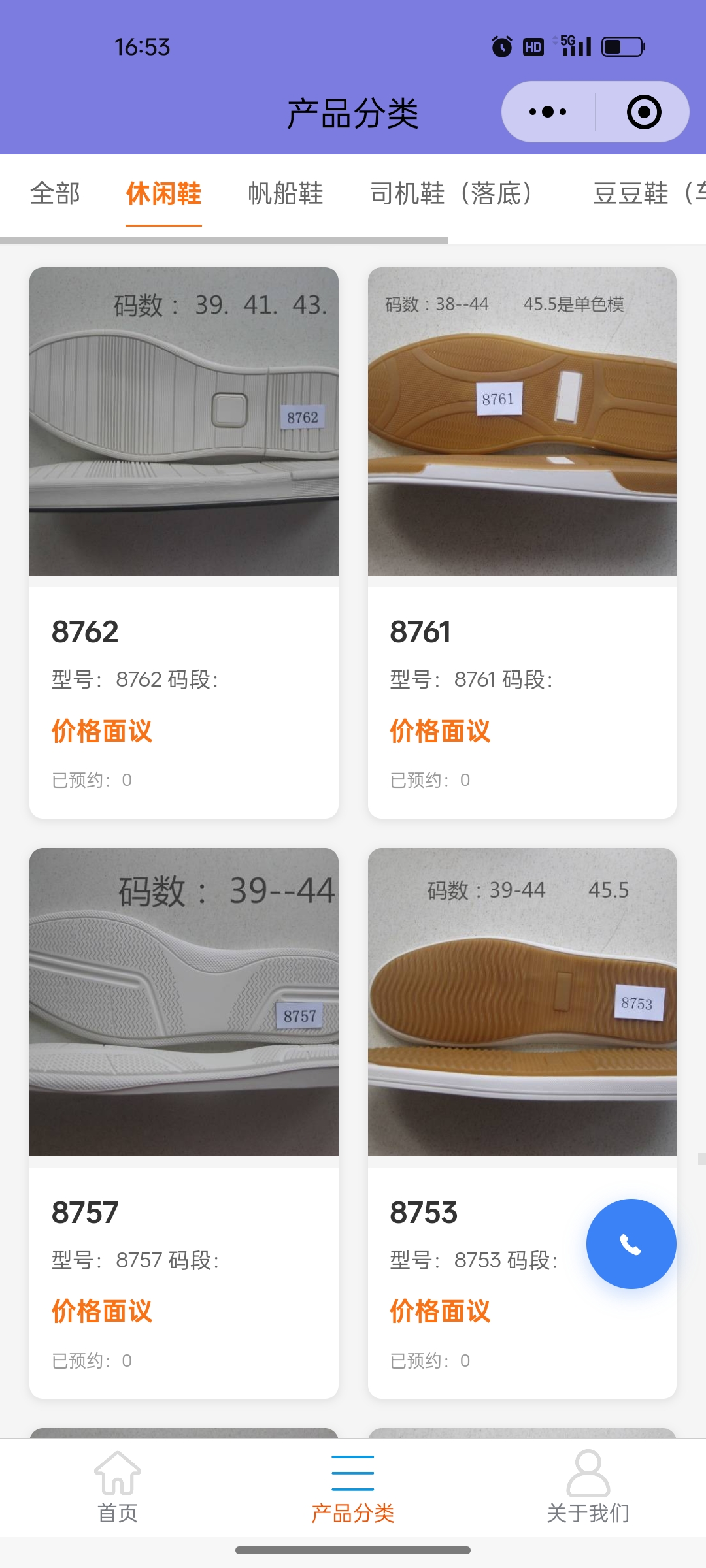View details of product 8761
This screenshot has width=706, height=1568.
522,542
